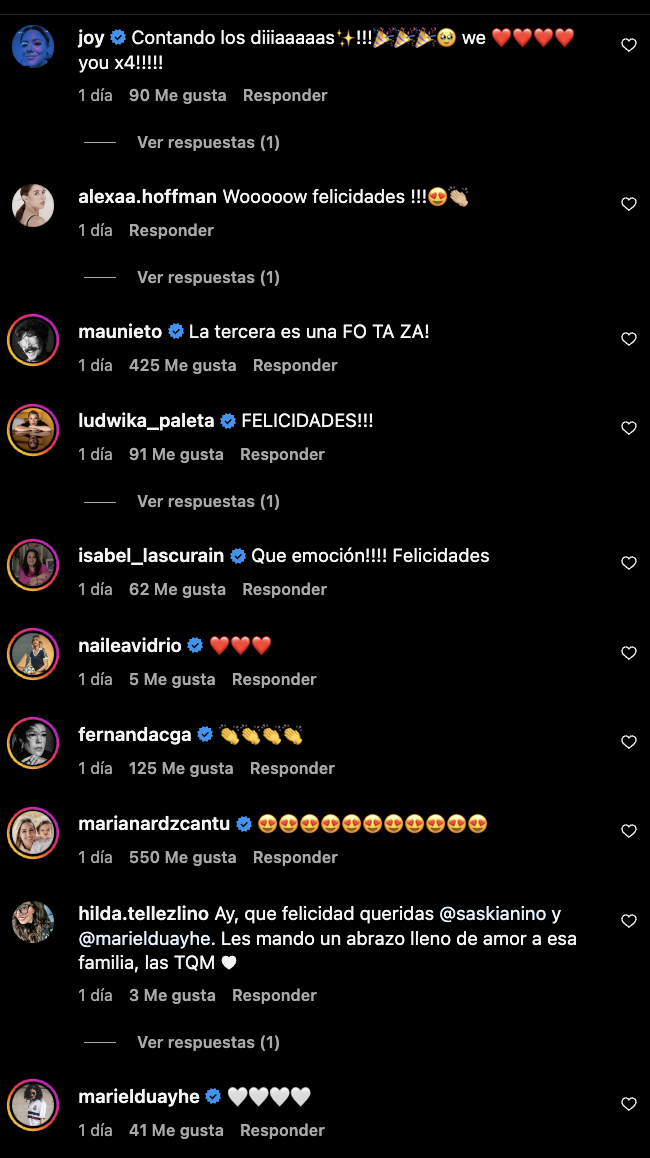This screenshot has height=1158, width=650.
Task: Like marianardzcantu's comment
Action: (629, 831)
